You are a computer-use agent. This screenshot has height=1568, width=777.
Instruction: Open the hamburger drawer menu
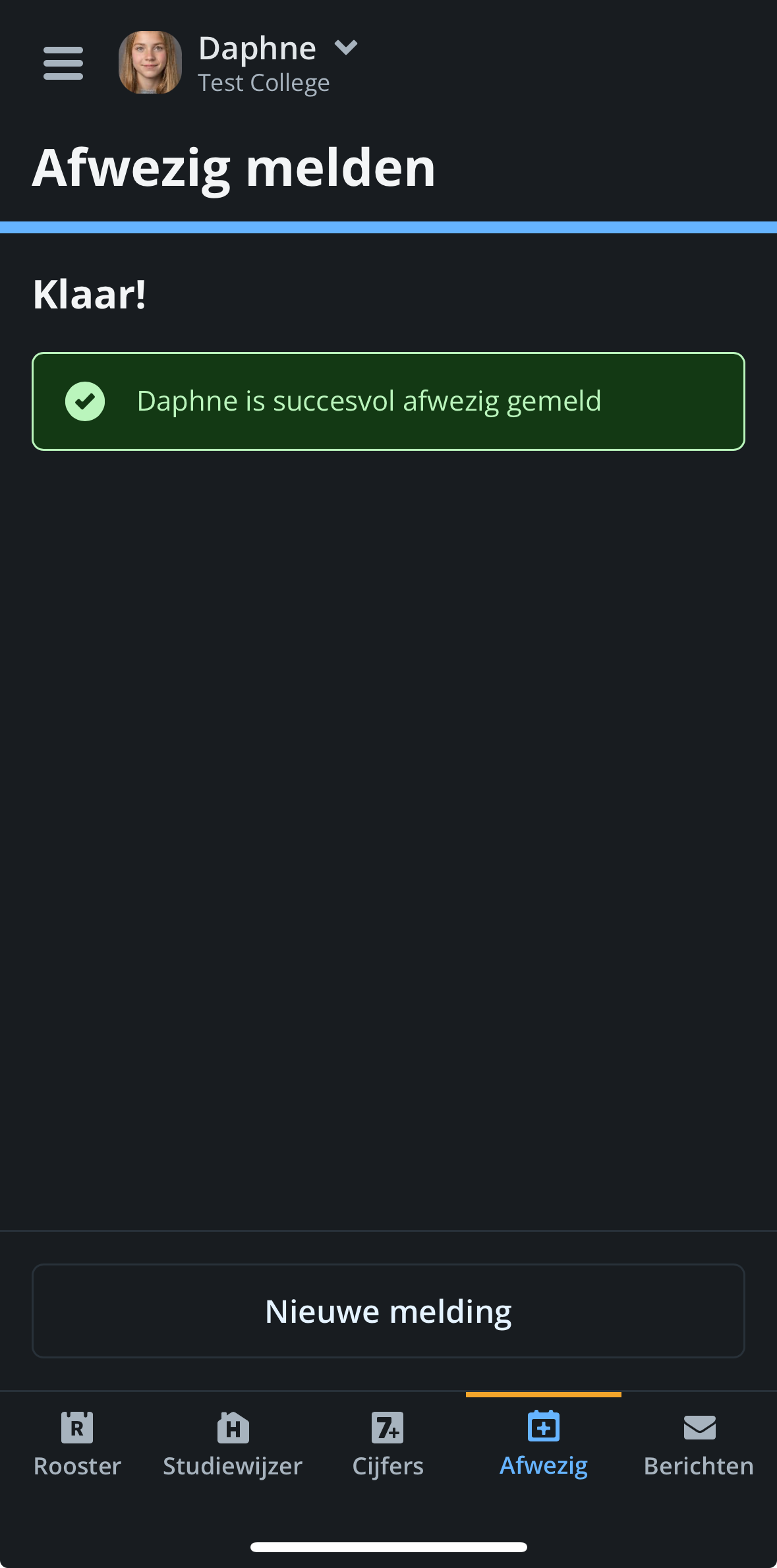tap(63, 63)
